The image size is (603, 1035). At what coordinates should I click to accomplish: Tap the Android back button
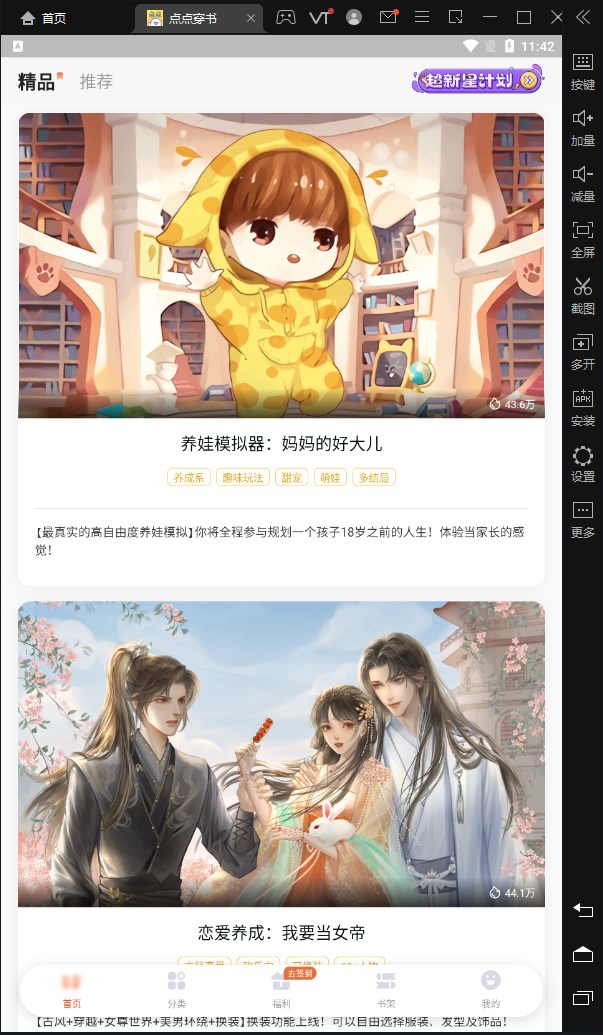click(x=583, y=910)
